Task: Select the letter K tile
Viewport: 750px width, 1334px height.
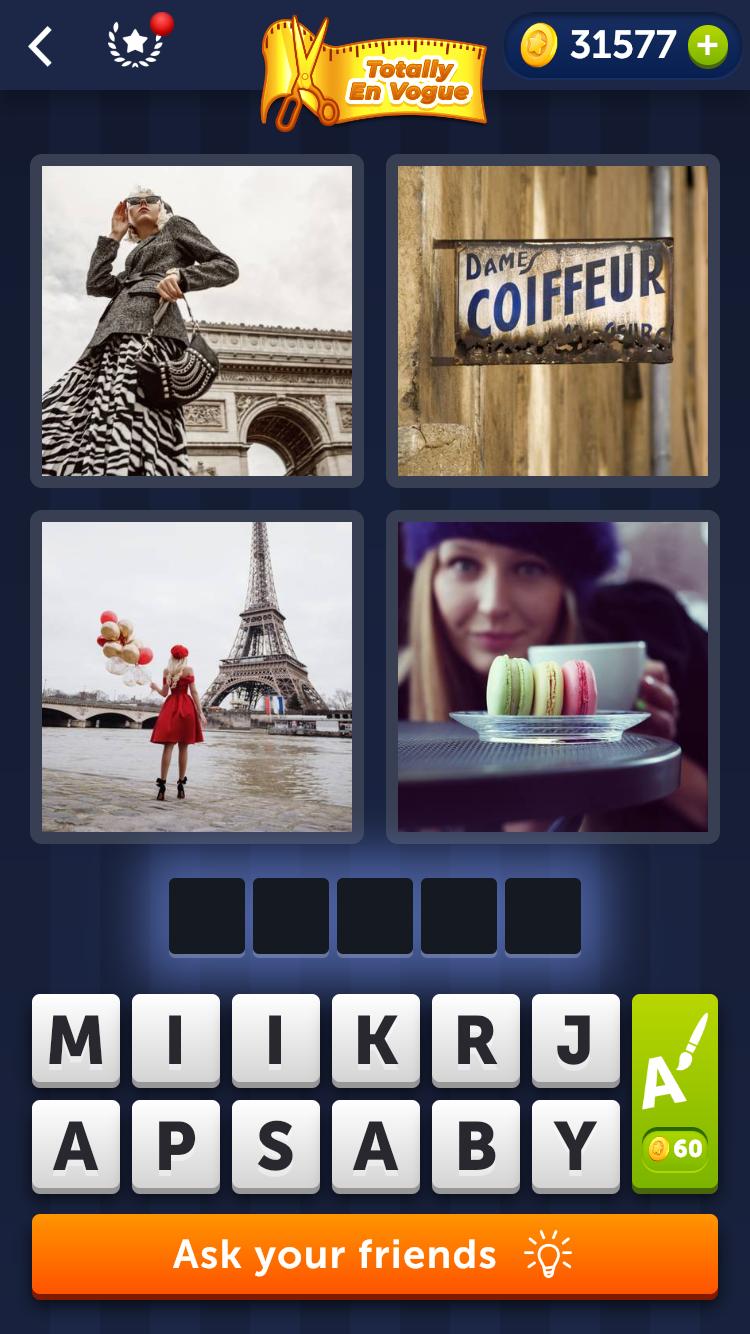Action: coord(376,1040)
